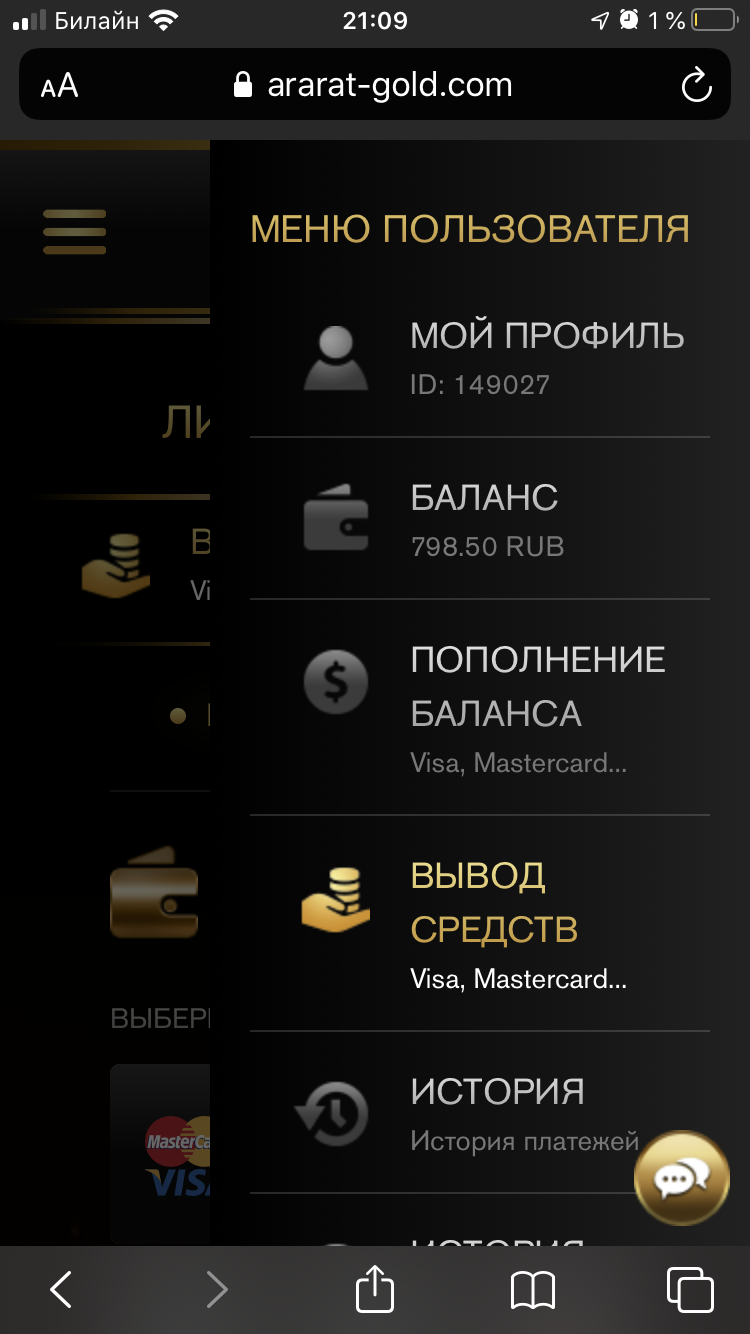
Task: Open the live chat bubble
Action: tap(682, 1179)
